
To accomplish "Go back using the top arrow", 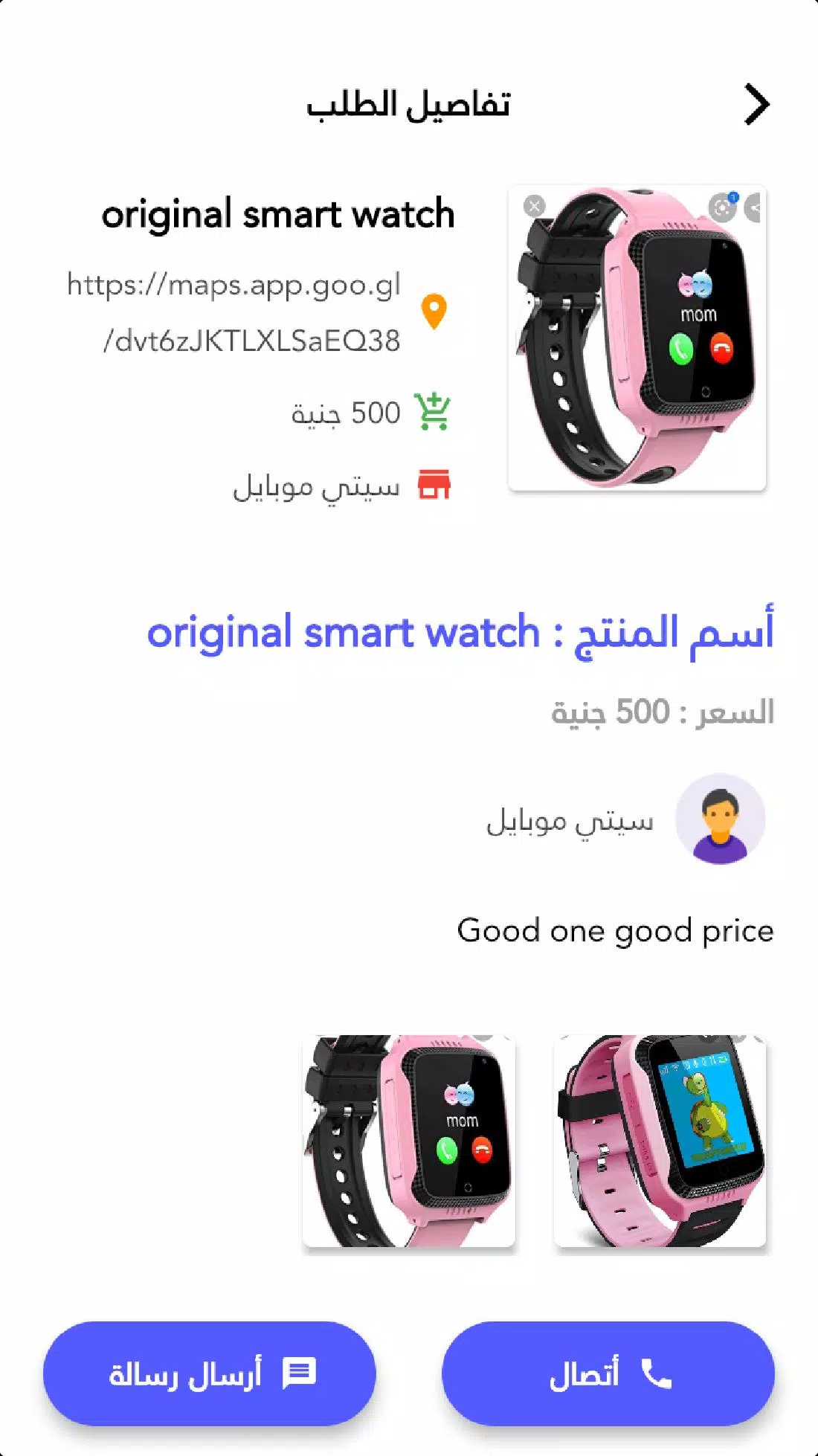I will (x=757, y=105).
